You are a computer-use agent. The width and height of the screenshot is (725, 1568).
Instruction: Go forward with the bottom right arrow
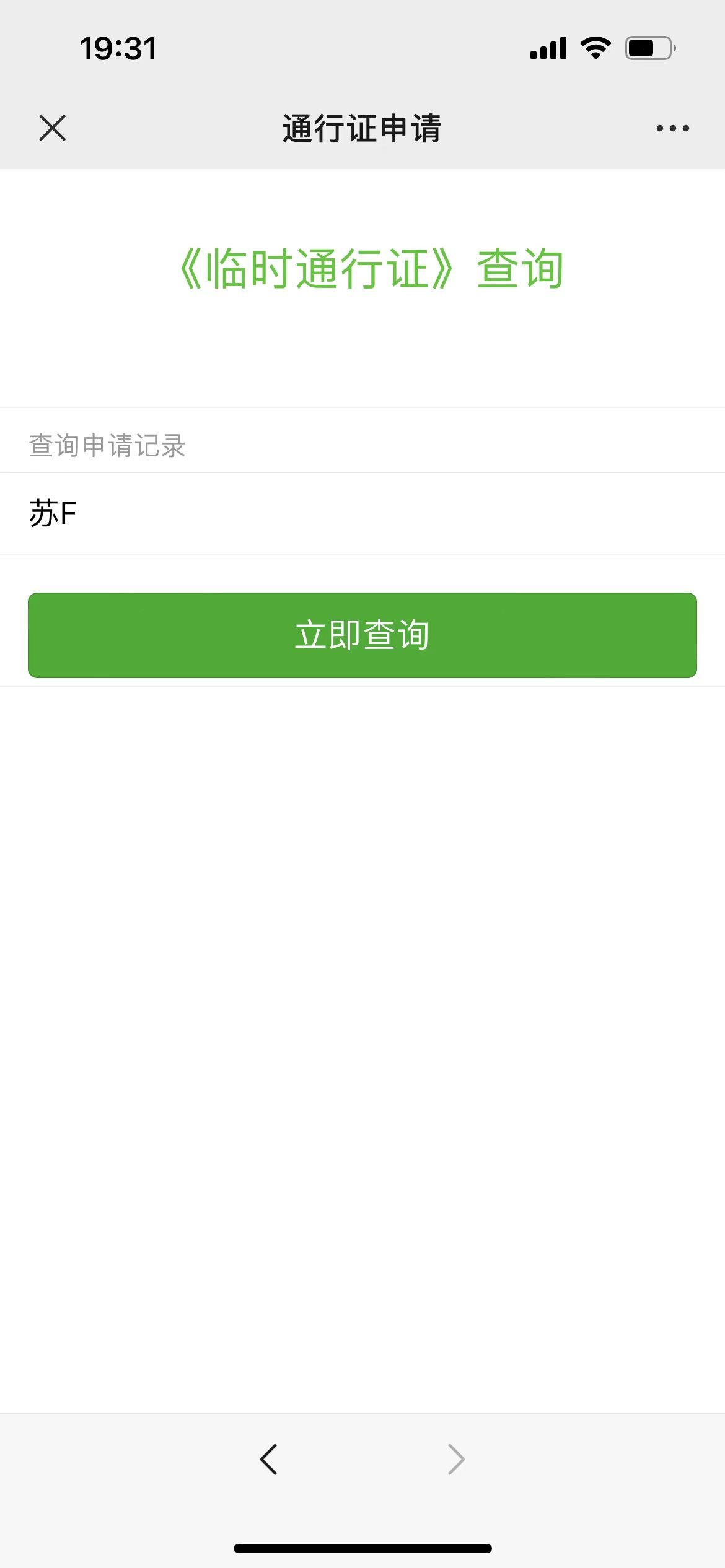(x=456, y=1460)
